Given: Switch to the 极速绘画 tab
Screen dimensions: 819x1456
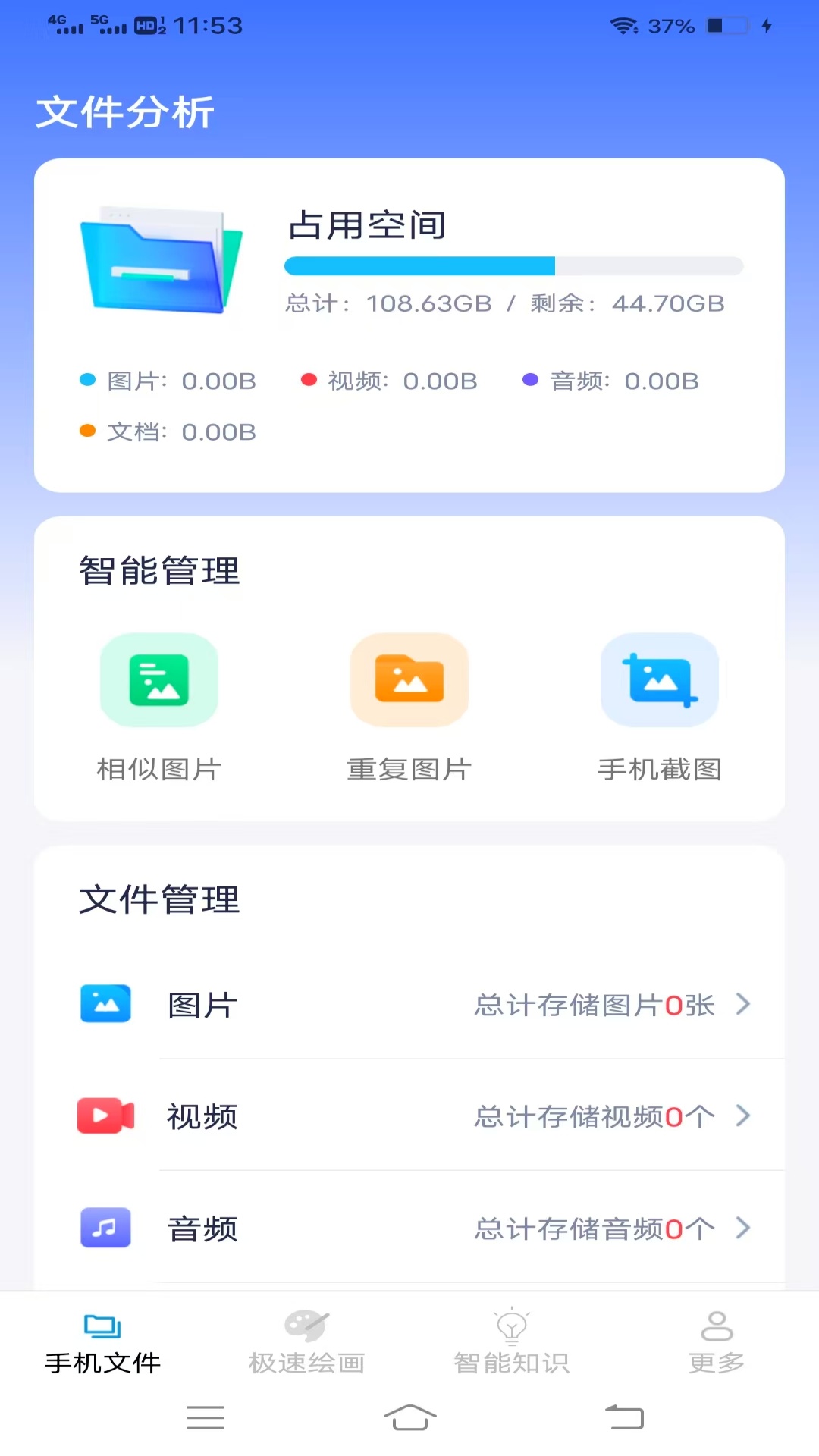Looking at the screenshot, I should click(307, 1342).
